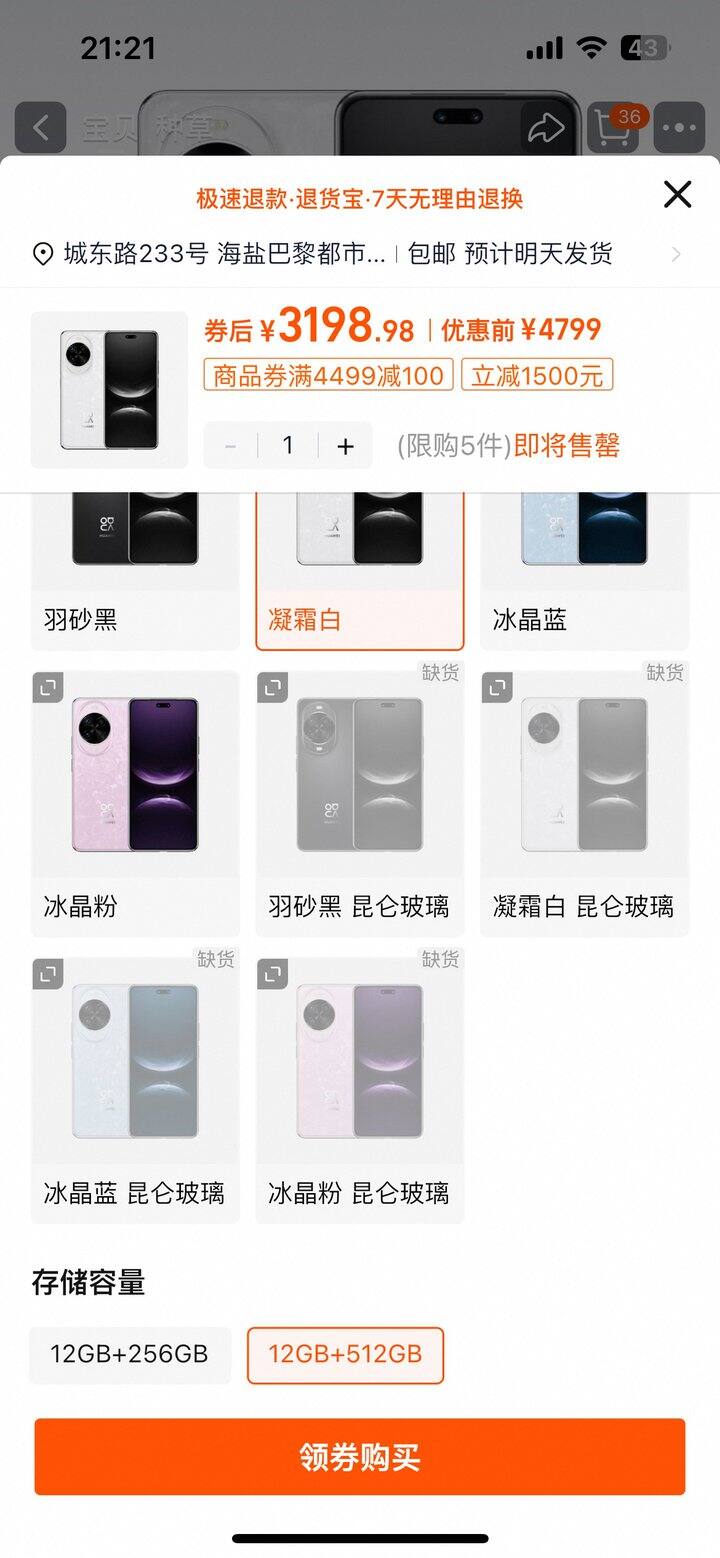720x1558 pixels.
Task: Close the purchase options sheet
Action: [x=677, y=194]
